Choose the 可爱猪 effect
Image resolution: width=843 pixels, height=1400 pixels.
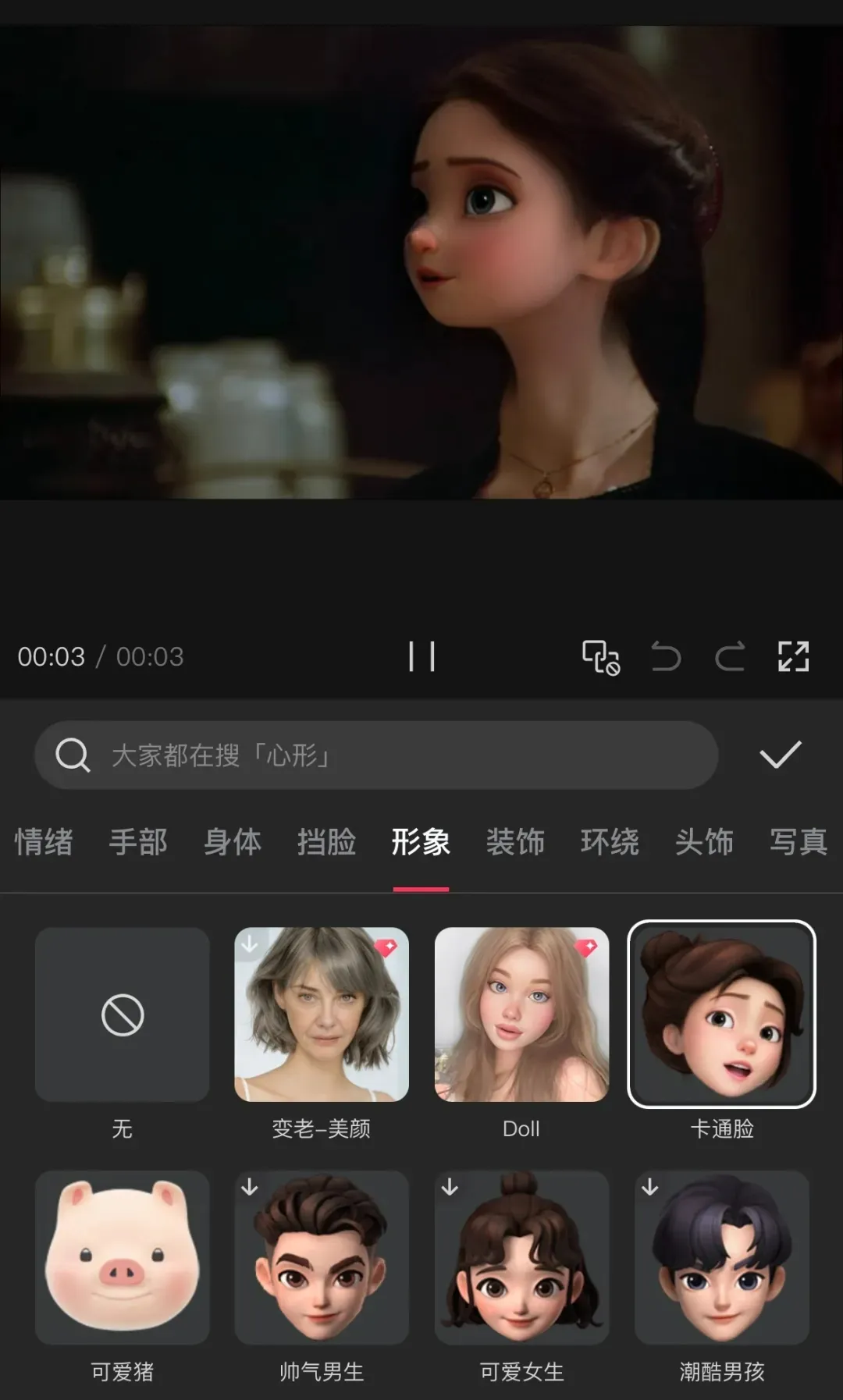tap(123, 1257)
